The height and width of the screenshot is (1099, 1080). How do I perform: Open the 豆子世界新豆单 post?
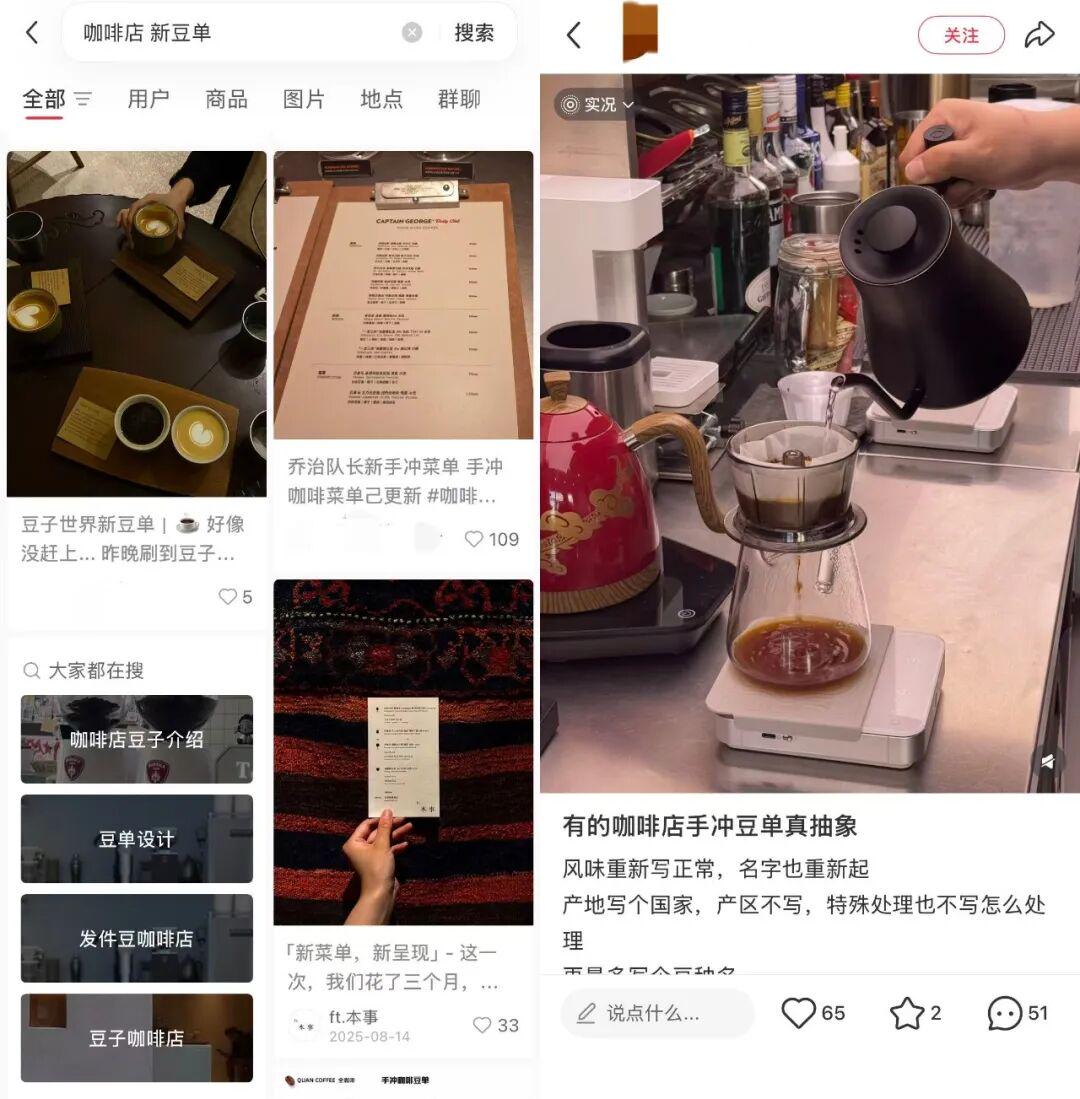coord(136,324)
